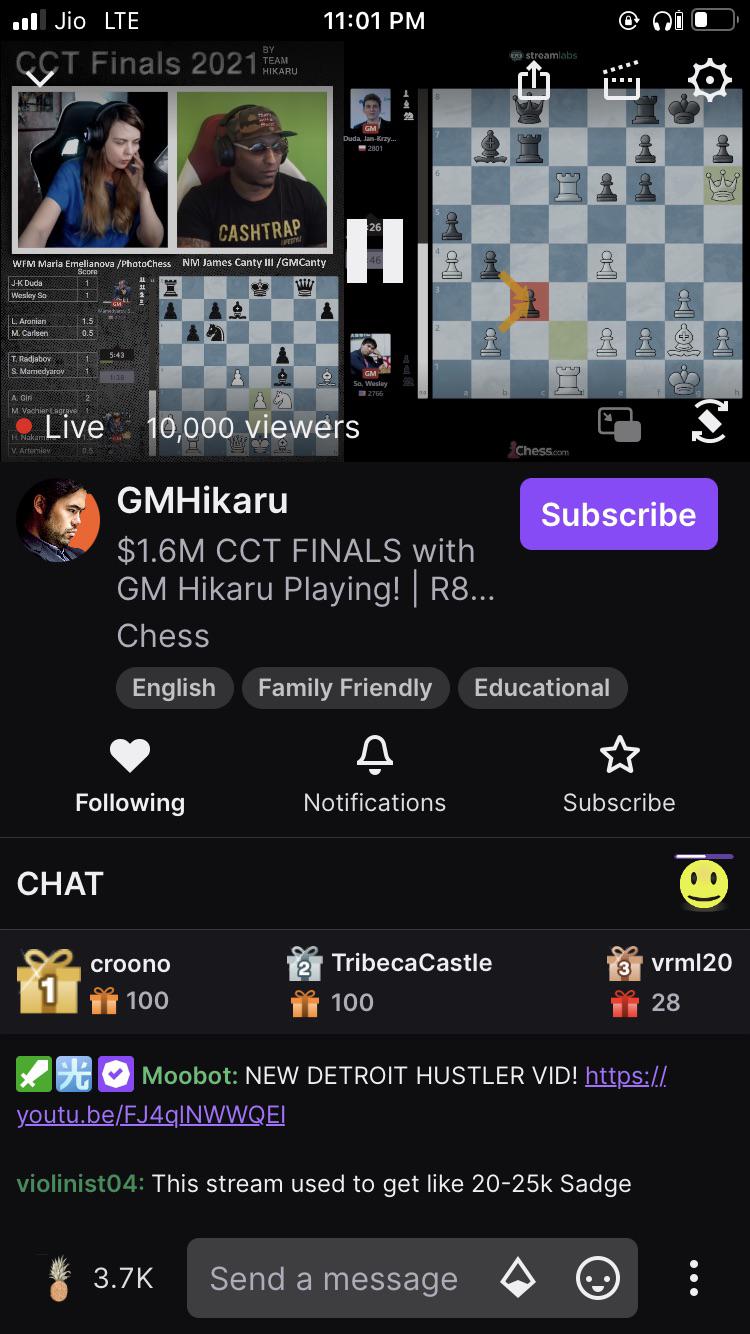750x1334 pixels.
Task: Tap the purple Subscribe button
Action: click(x=618, y=514)
